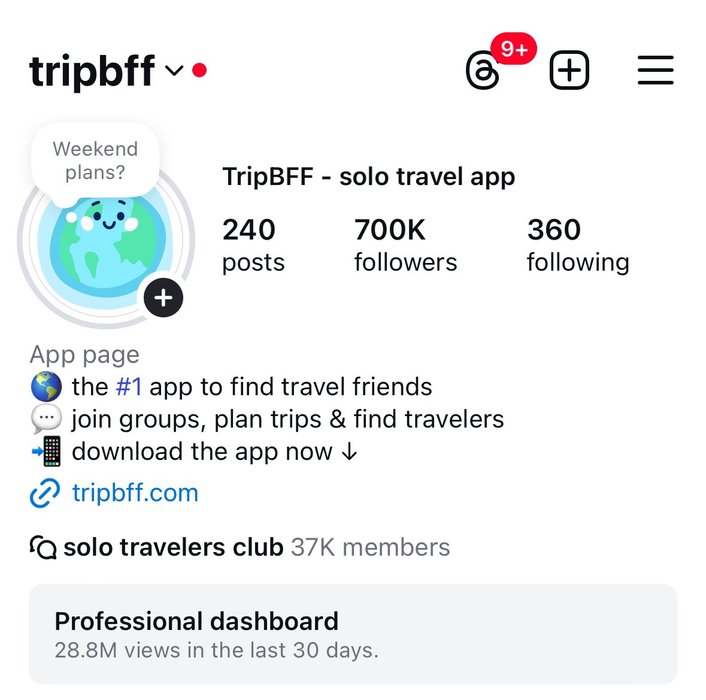Edit the "Weekend plans?" note bubble
706x700 pixels.
[x=95, y=161]
